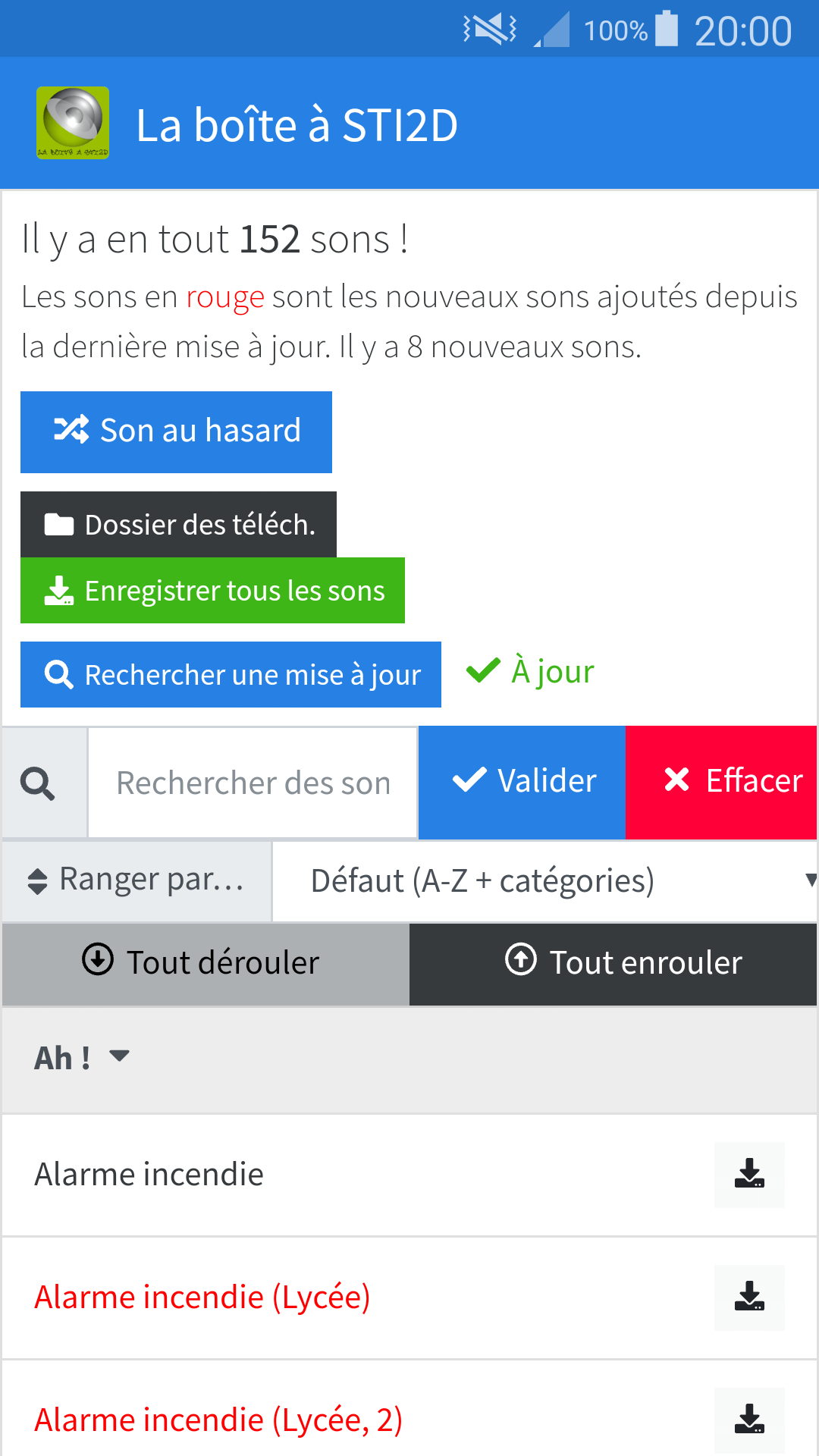The image size is (819, 1456).
Task: Tap Rechercher une mise à jour
Action: coord(231,675)
